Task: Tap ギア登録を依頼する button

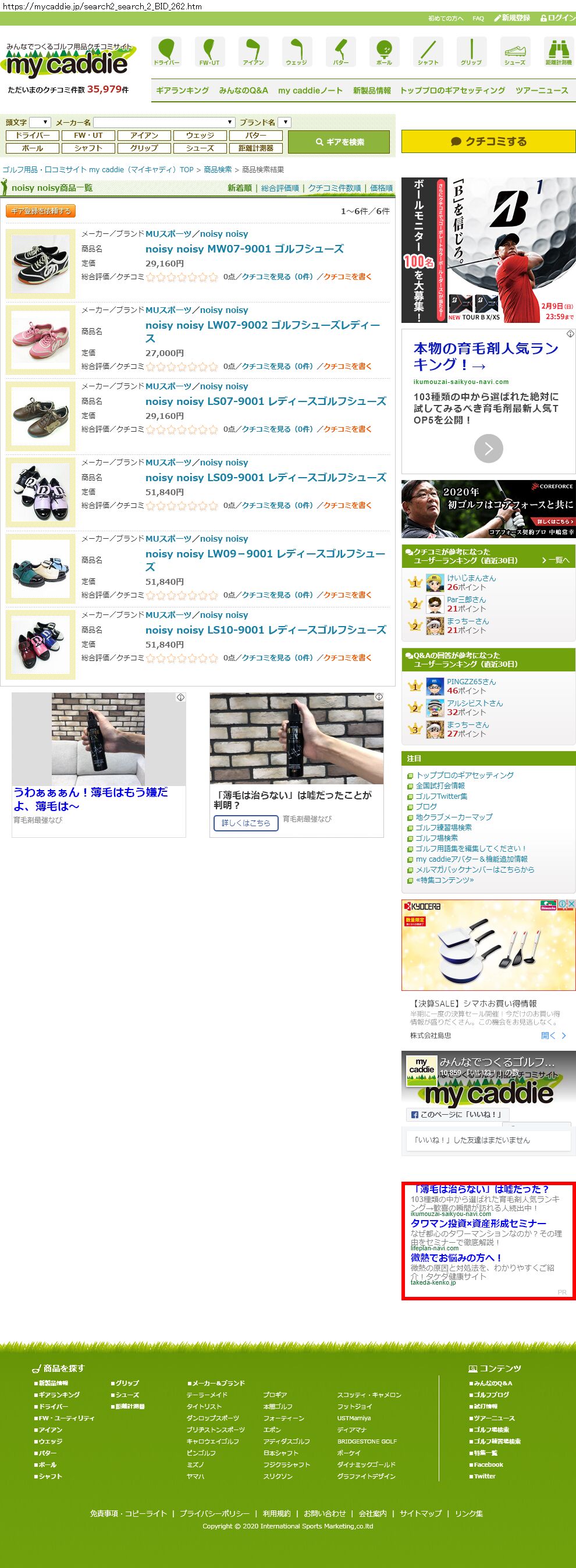Action: pos(40,211)
